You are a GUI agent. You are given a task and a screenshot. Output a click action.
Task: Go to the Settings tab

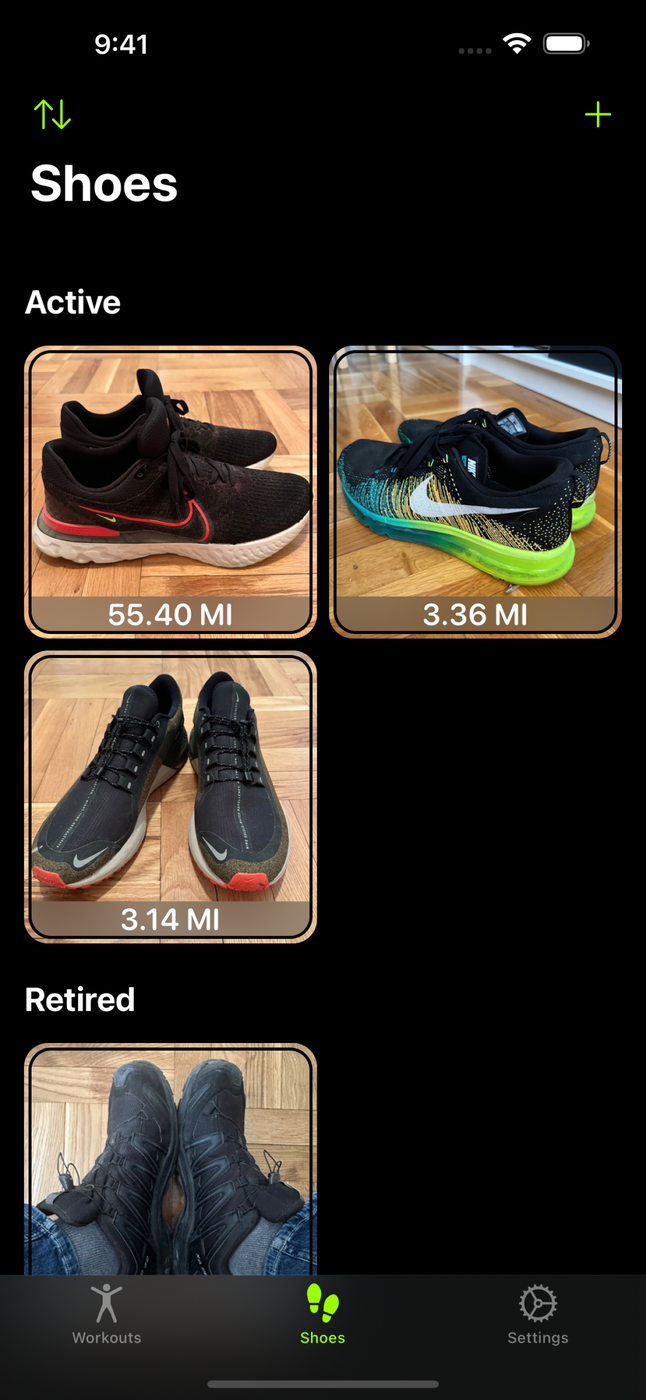(x=538, y=1315)
